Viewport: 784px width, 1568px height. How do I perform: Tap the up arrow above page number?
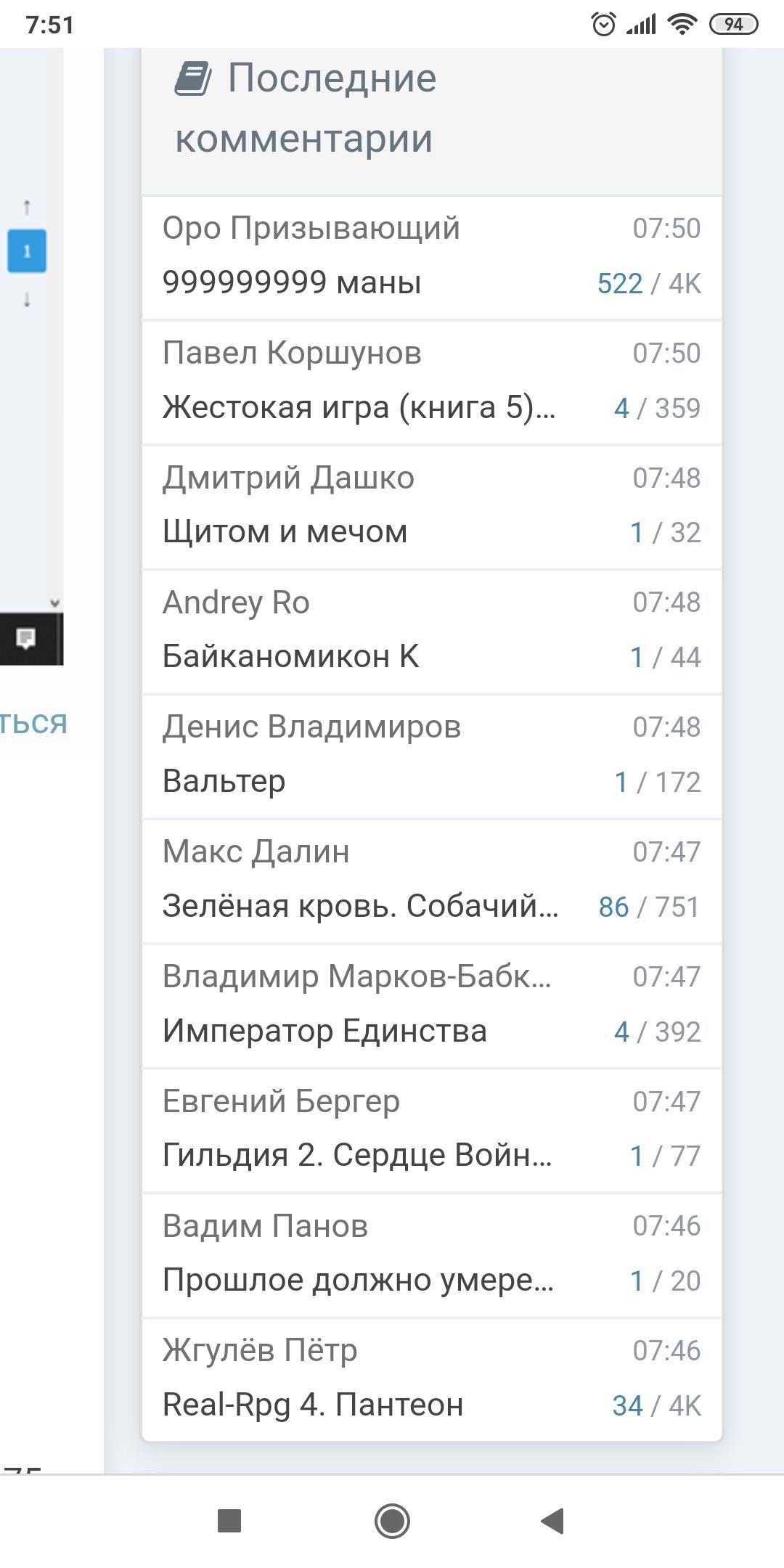[x=27, y=208]
